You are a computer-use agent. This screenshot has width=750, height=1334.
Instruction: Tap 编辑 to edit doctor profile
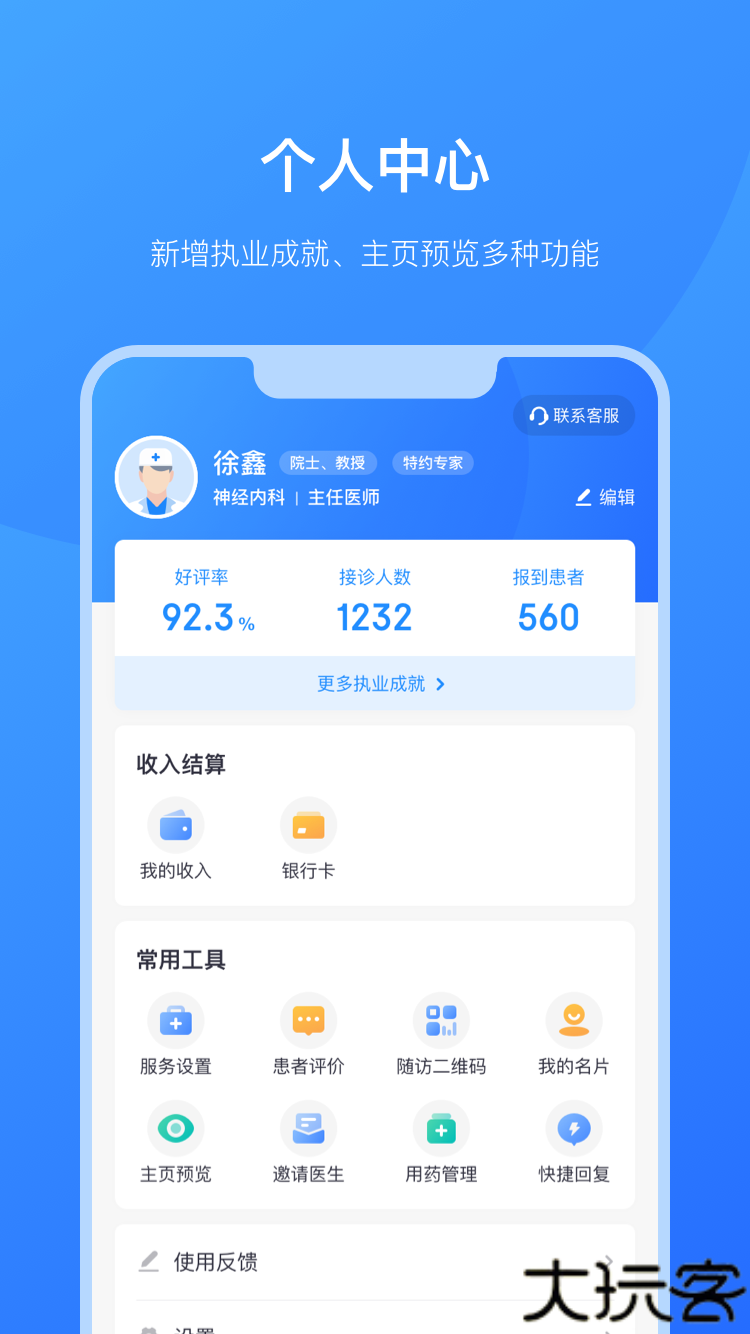click(x=605, y=497)
